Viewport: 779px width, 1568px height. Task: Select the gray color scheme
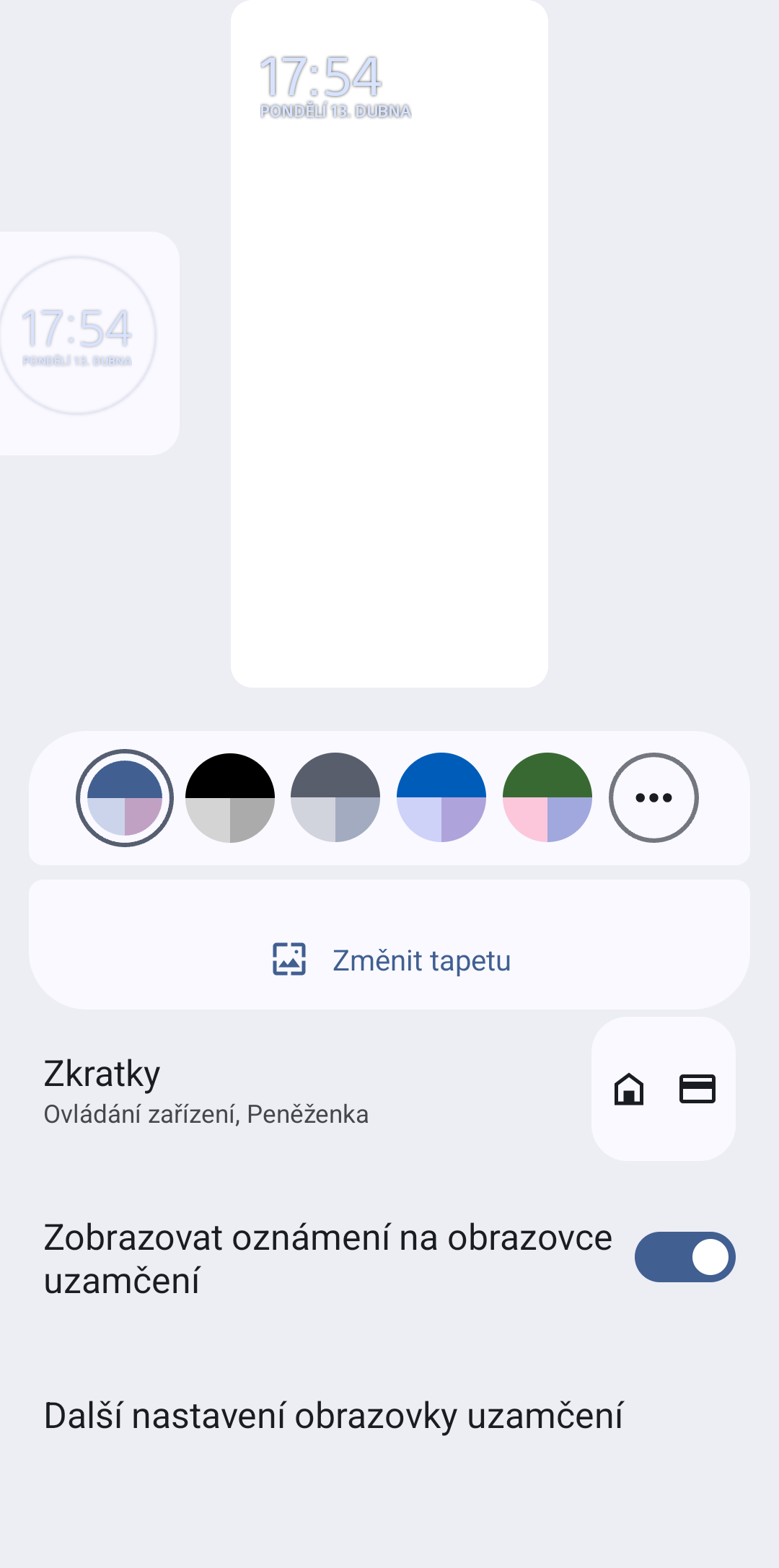pos(335,797)
